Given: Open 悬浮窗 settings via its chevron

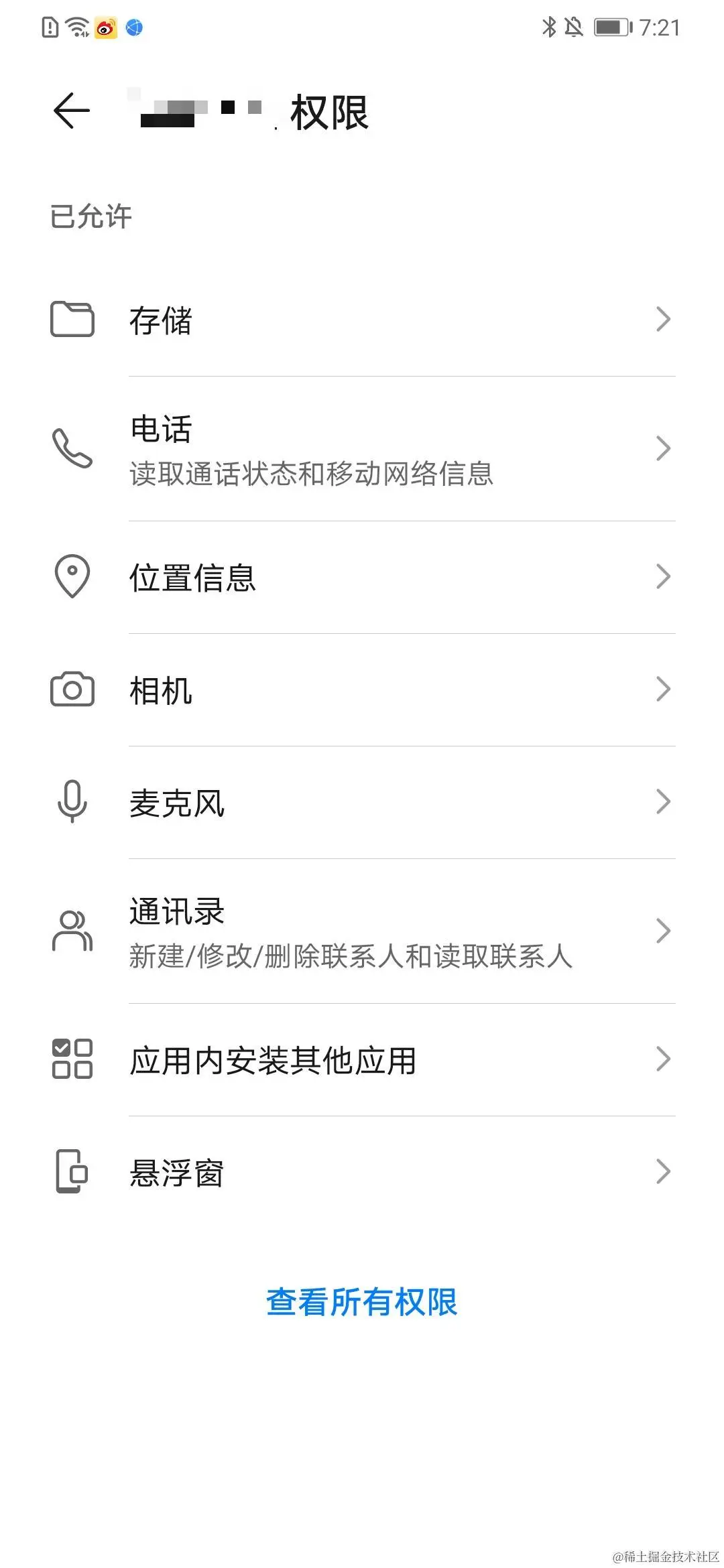Looking at the screenshot, I should click(664, 1171).
